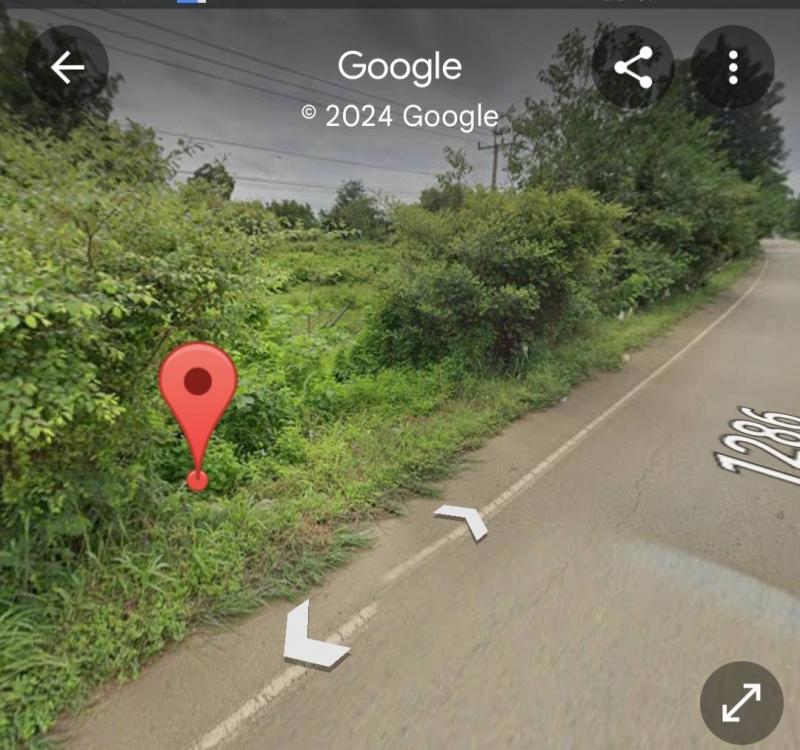The image size is (800, 750).
Task: Open the three-dot overflow menu
Action: pyautogui.click(x=733, y=67)
